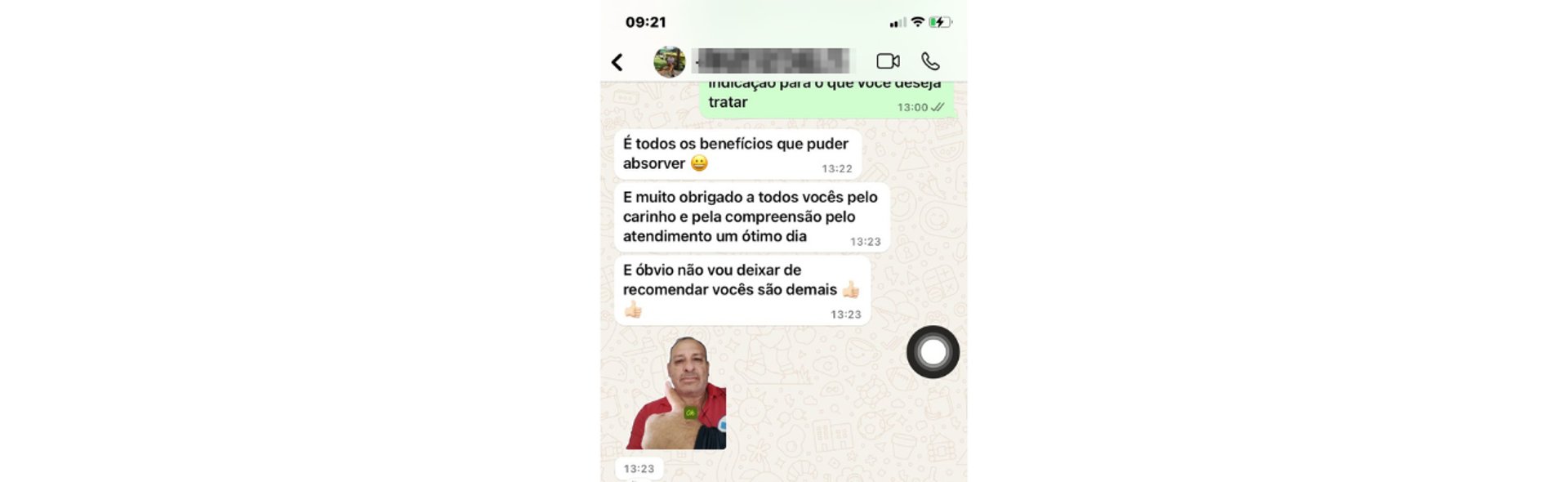Screen dimensions: 1568x482
Task: Tap the floating AssistiveTouch button
Action: coord(933,352)
